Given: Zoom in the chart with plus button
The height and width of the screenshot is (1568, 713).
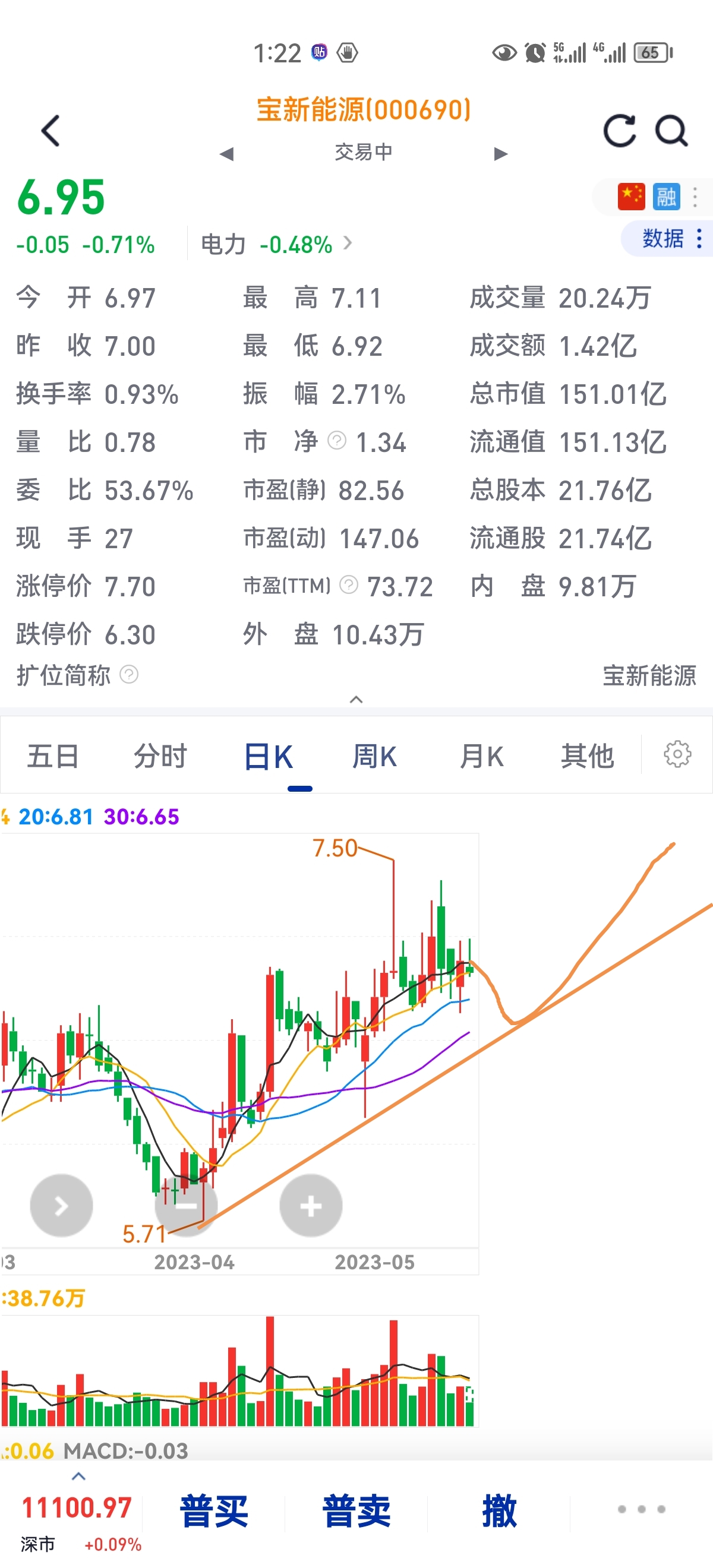Looking at the screenshot, I should pos(311,1205).
